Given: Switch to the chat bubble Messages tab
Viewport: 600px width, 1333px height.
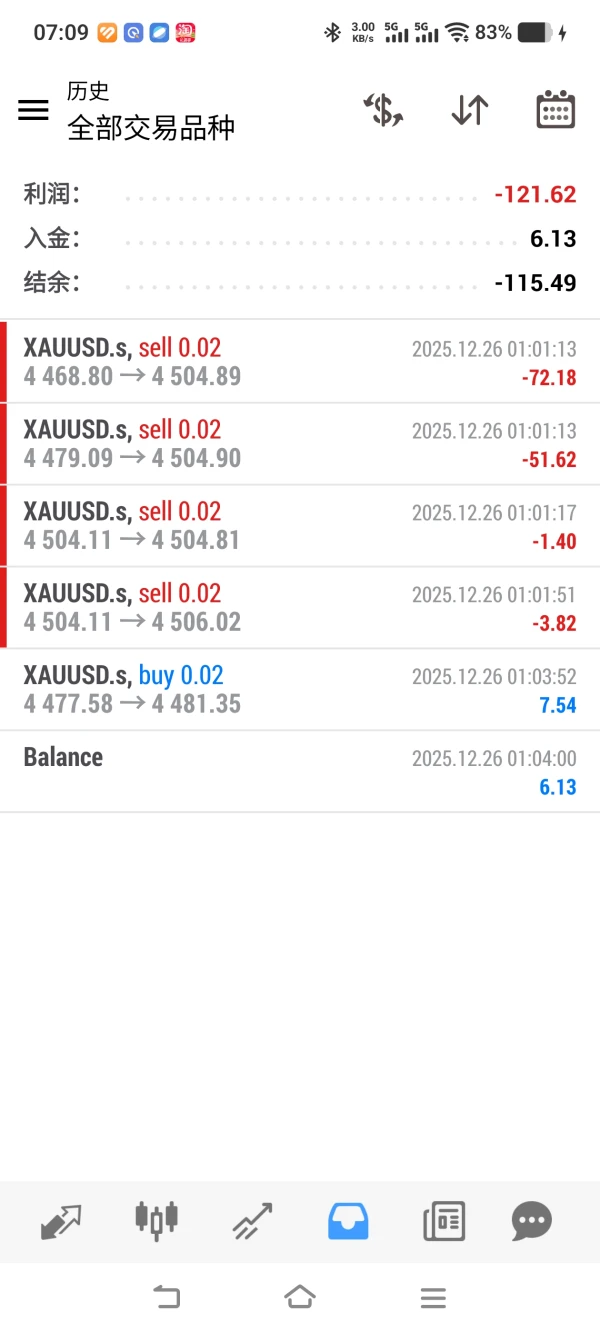Looking at the screenshot, I should [531, 1221].
